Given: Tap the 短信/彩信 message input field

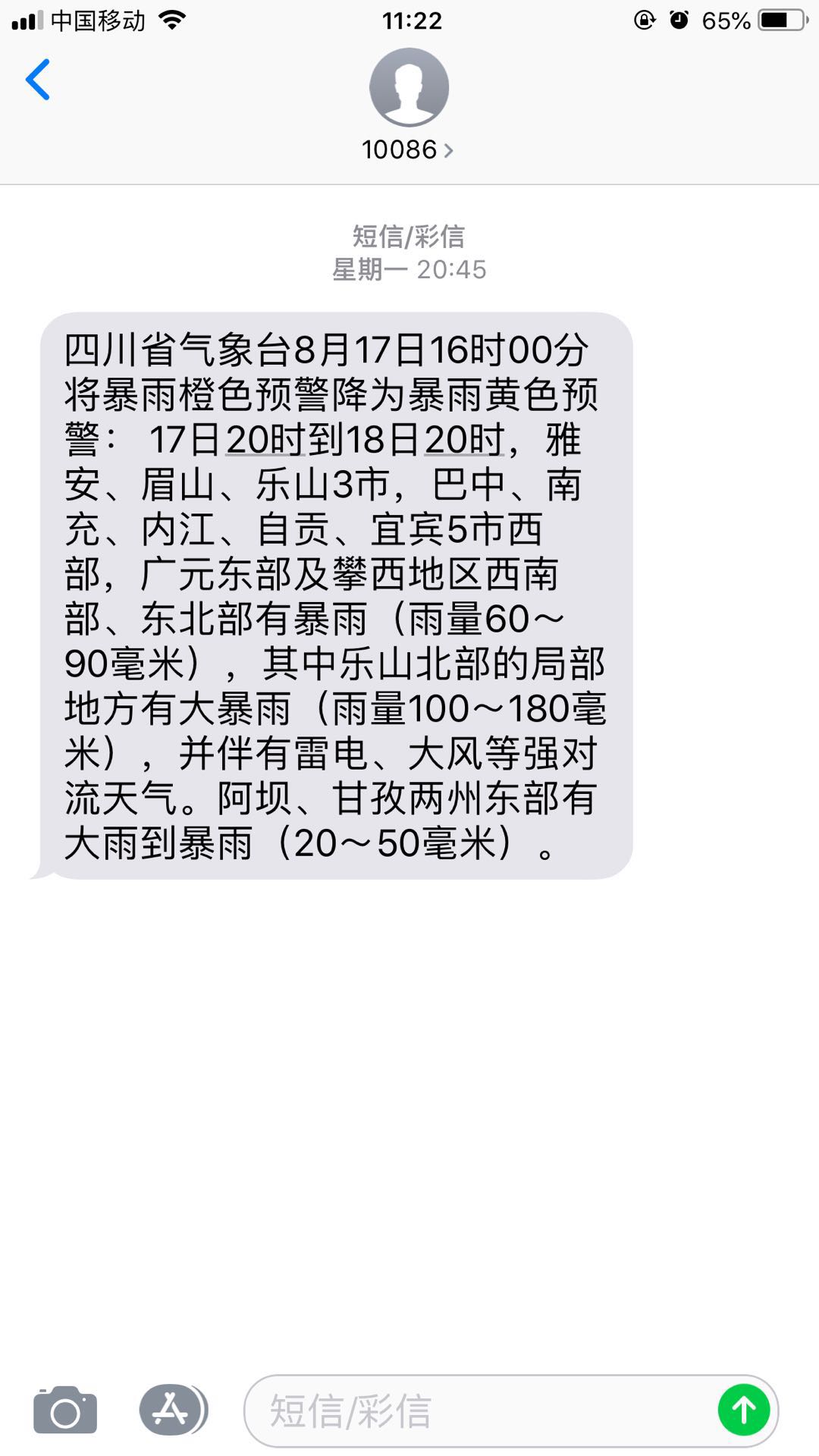Looking at the screenshot, I should (x=478, y=1410).
